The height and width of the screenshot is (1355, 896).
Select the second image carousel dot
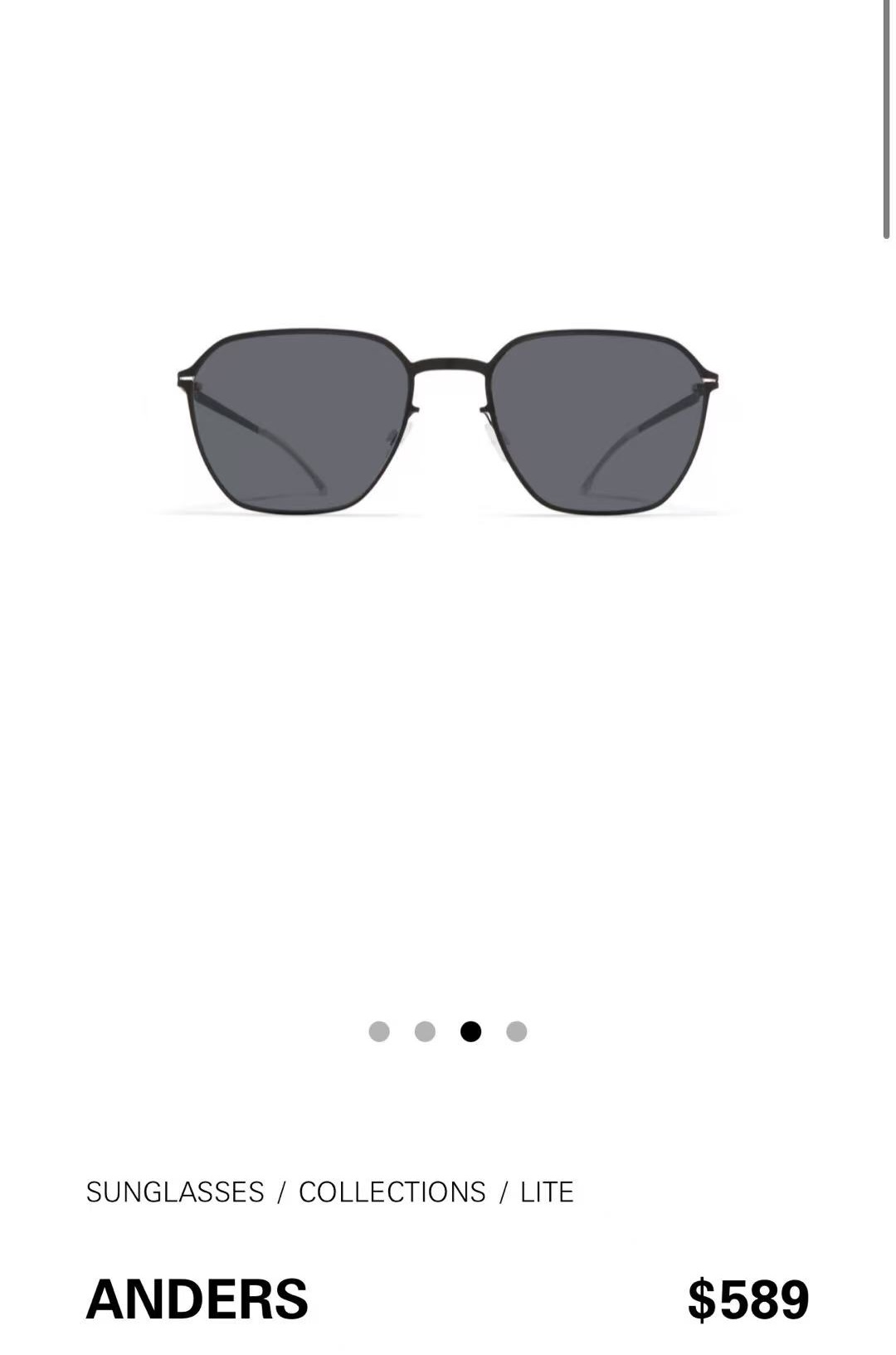pyautogui.click(x=425, y=1031)
